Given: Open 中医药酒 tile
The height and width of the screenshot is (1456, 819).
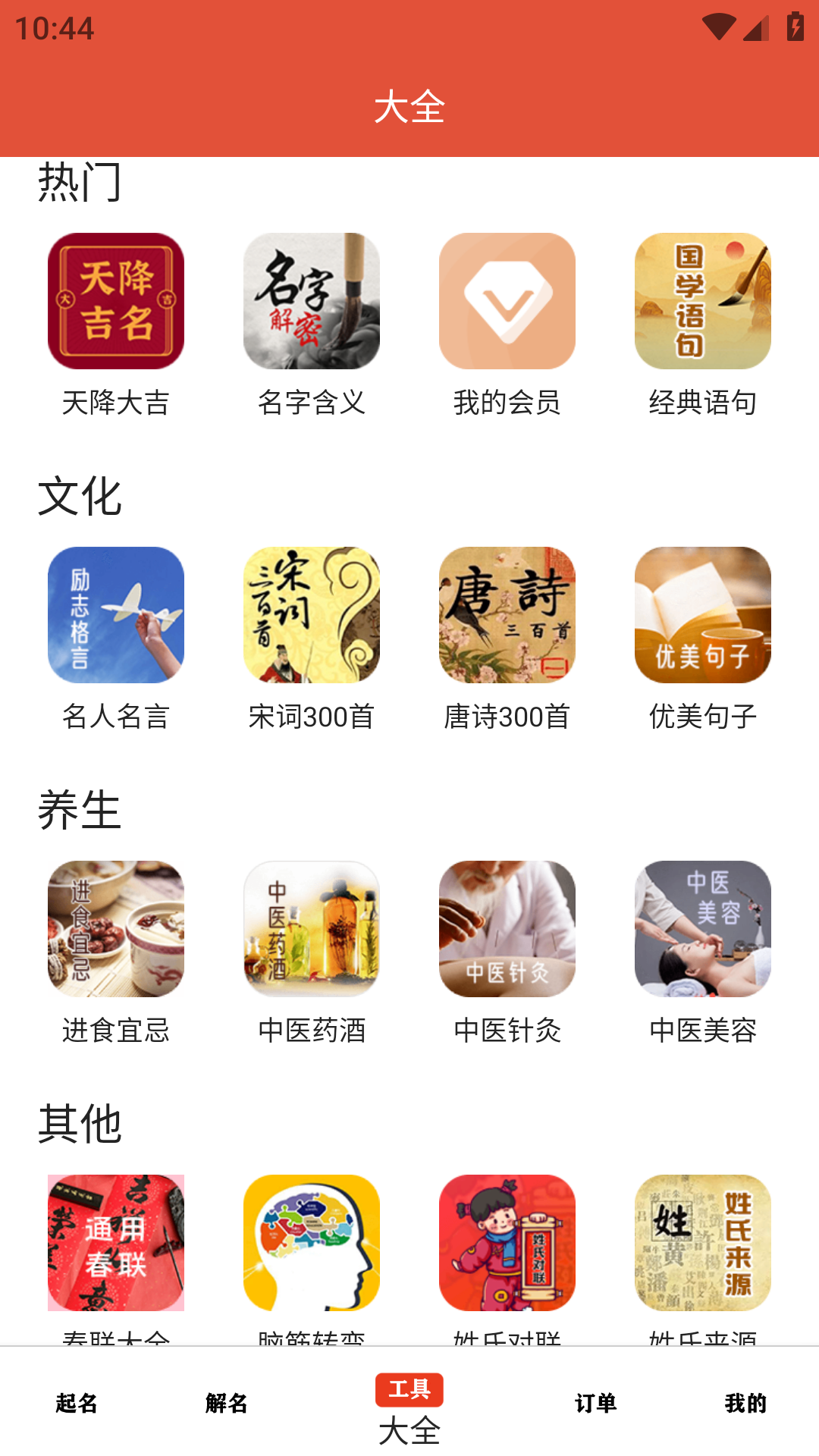Looking at the screenshot, I should [312, 929].
